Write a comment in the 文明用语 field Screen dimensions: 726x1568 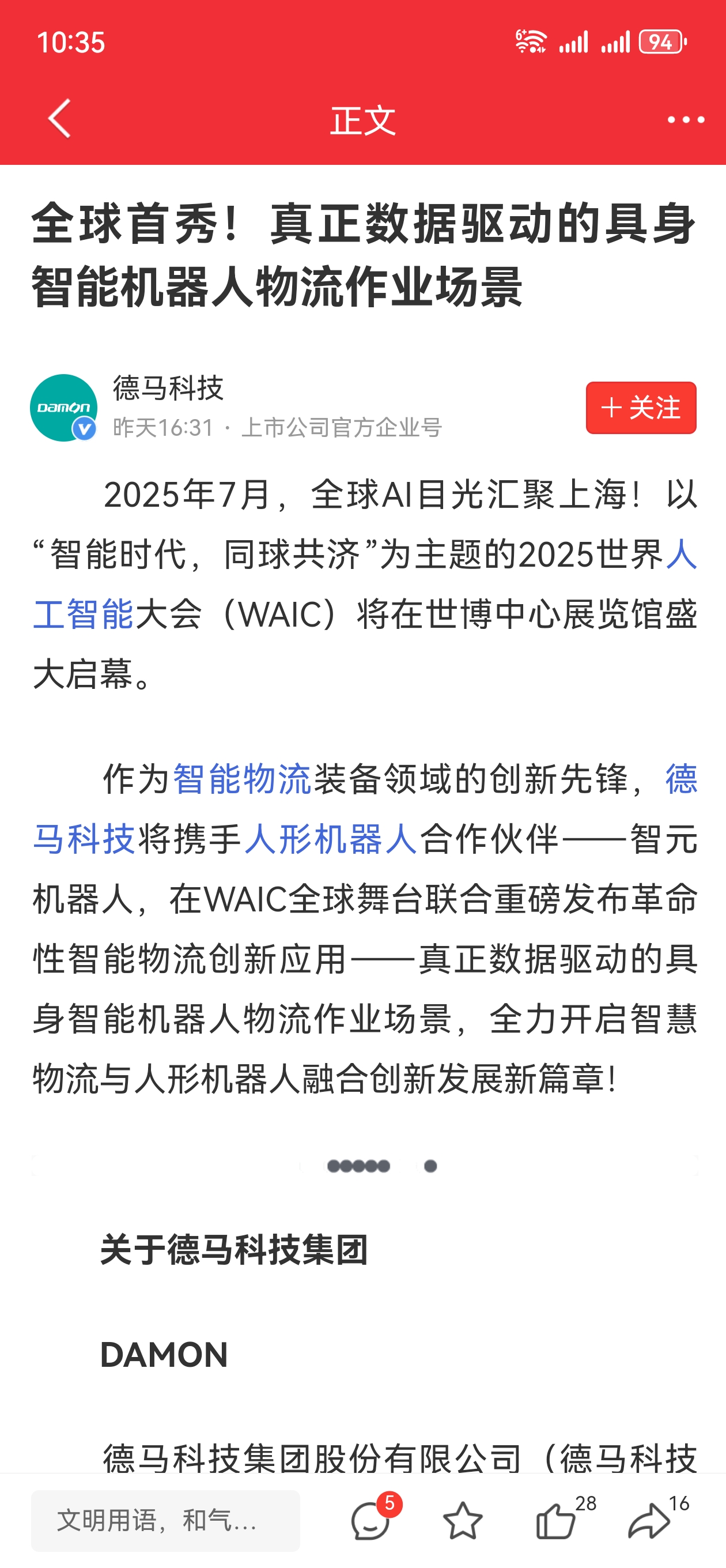[x=165, y=1521]
